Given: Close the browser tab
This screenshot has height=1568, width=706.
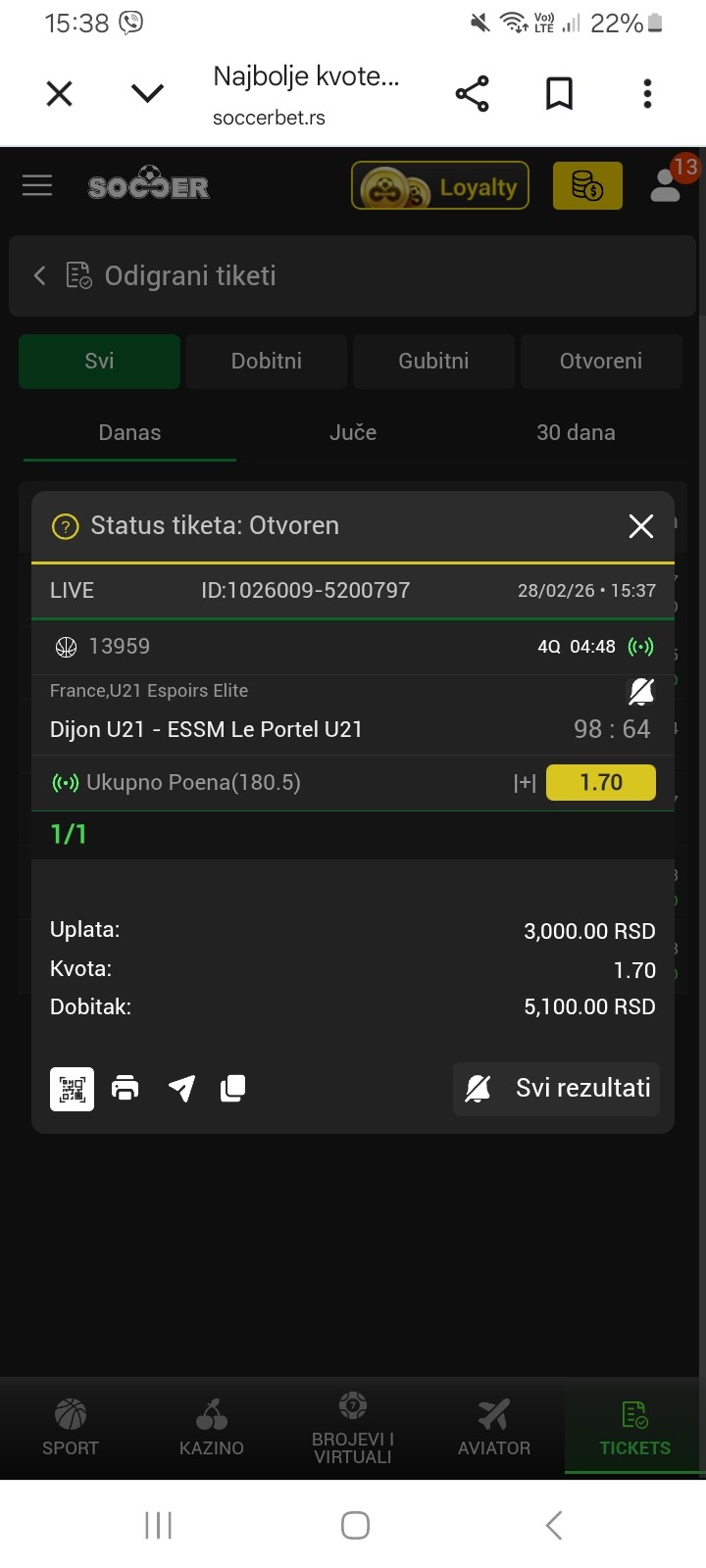Looking at the screenshot, I should pos(60,94).
